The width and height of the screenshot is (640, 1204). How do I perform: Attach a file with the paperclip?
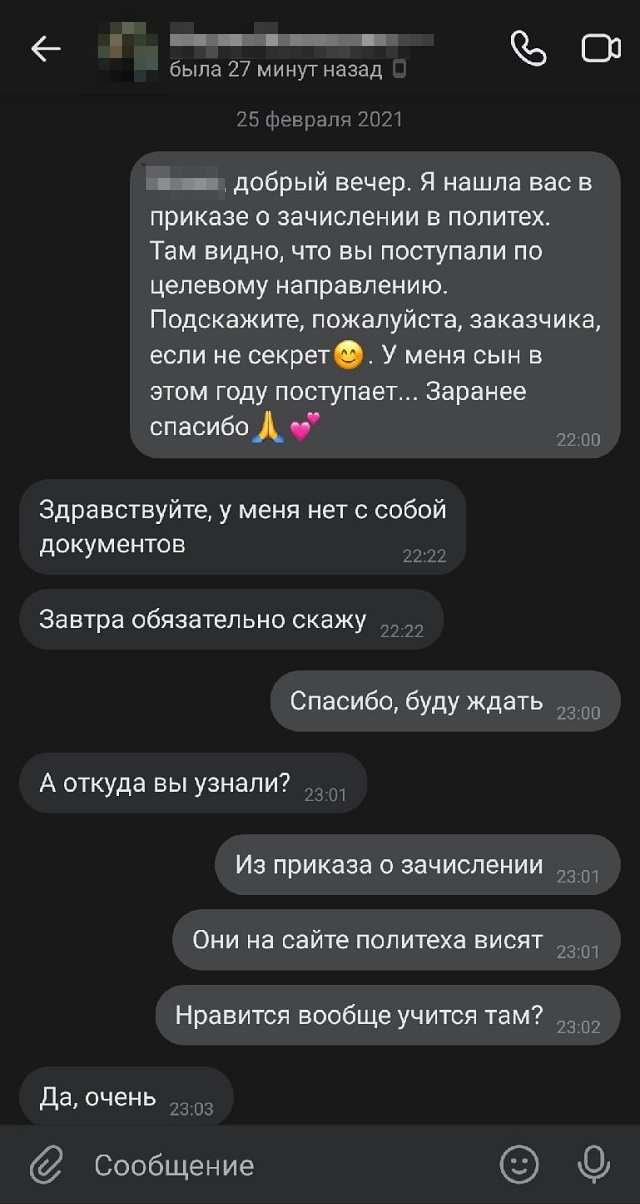pos(45,1165)
